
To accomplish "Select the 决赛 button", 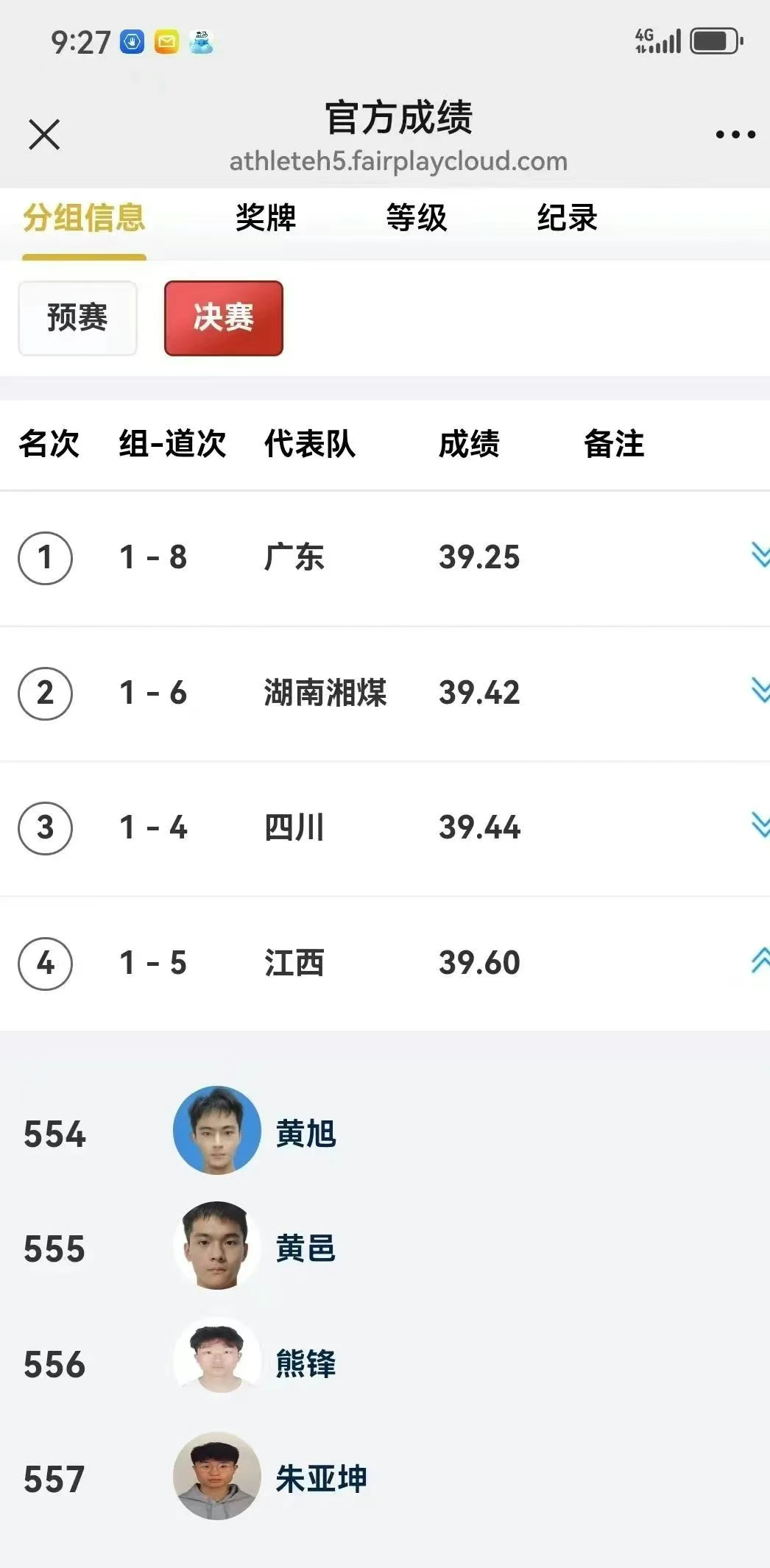I will 223,318.
